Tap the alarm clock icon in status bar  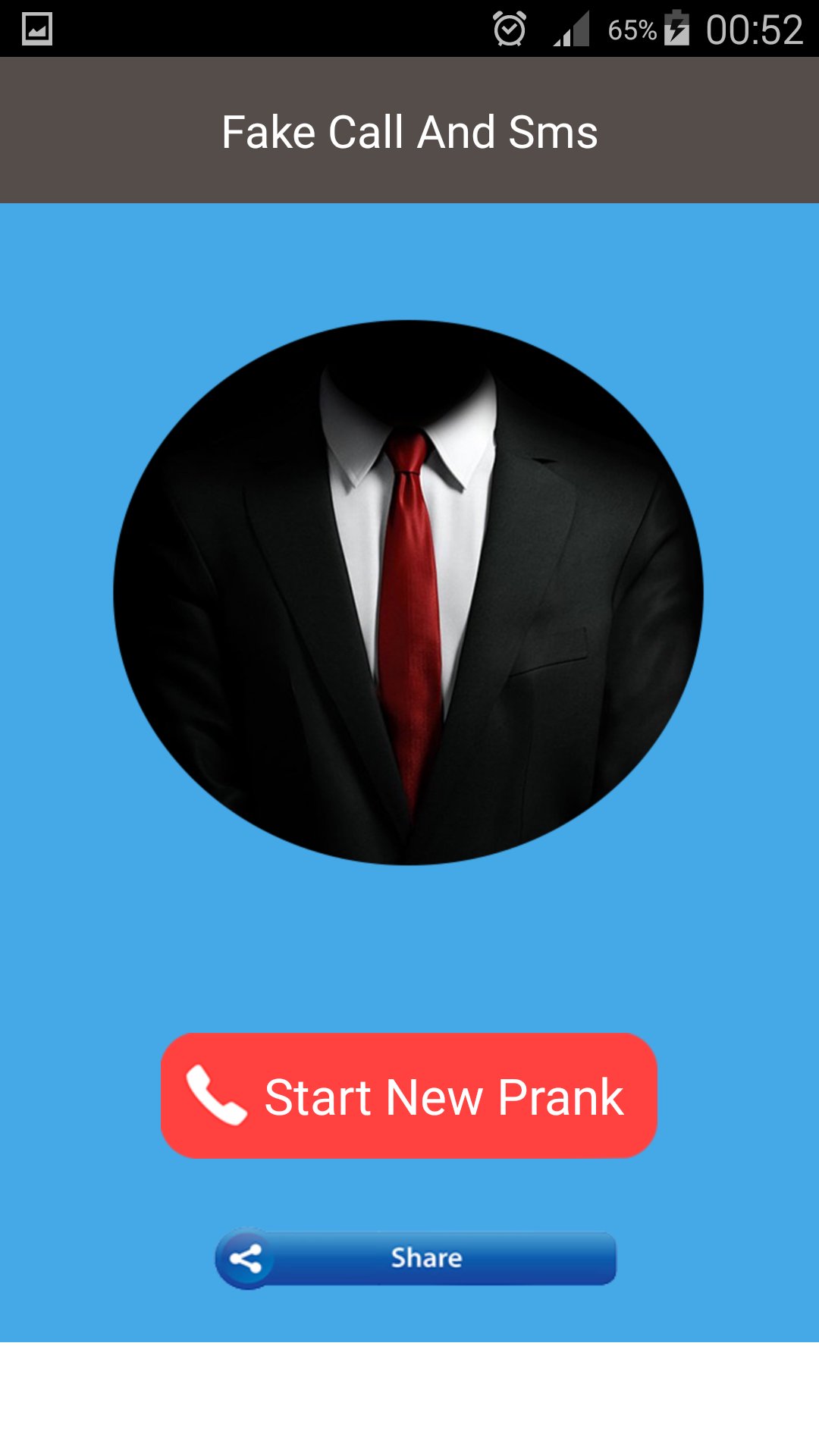[510, 29]
